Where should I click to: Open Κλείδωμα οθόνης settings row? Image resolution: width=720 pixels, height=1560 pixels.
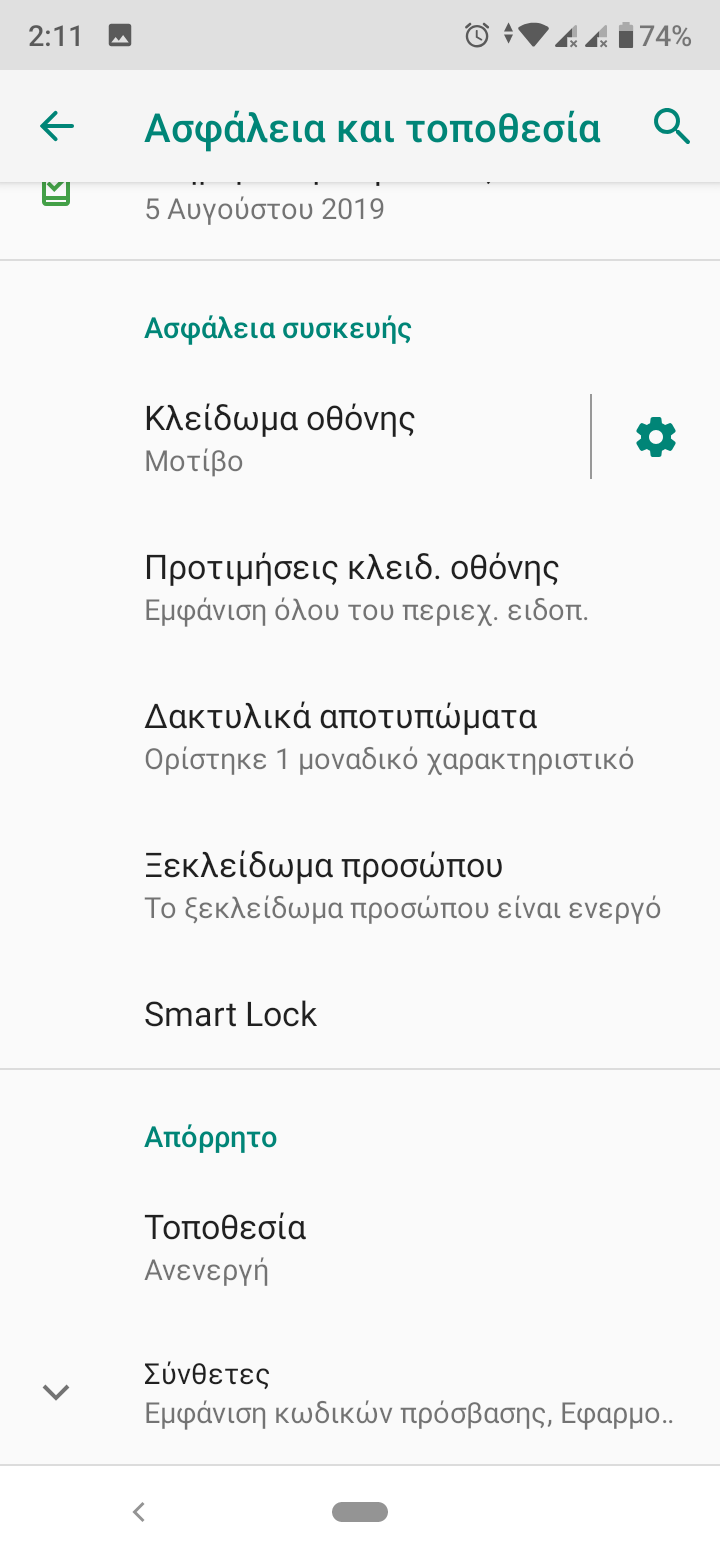295,437
